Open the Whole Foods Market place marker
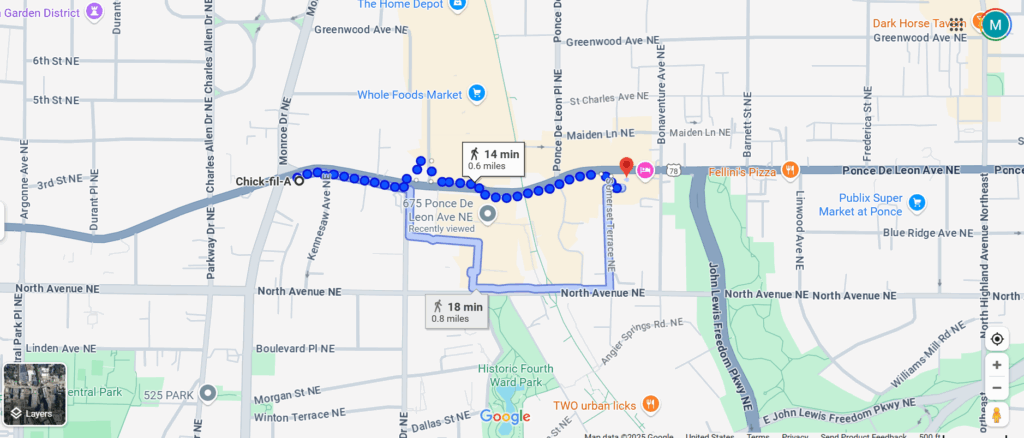Screen dimensions: 1024x438 tap(477, 95)
